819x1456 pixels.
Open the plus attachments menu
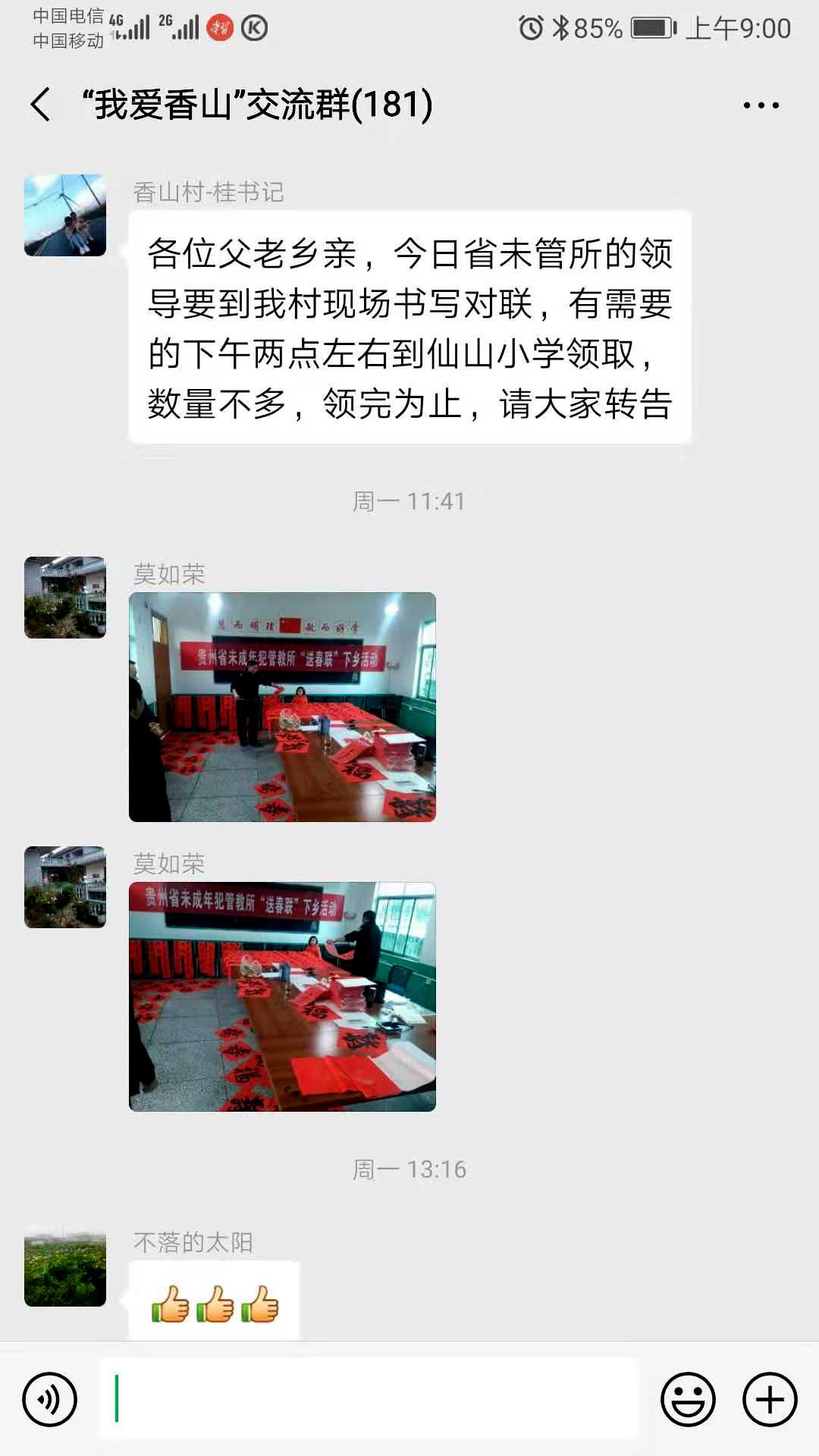tap(769, 1399)
